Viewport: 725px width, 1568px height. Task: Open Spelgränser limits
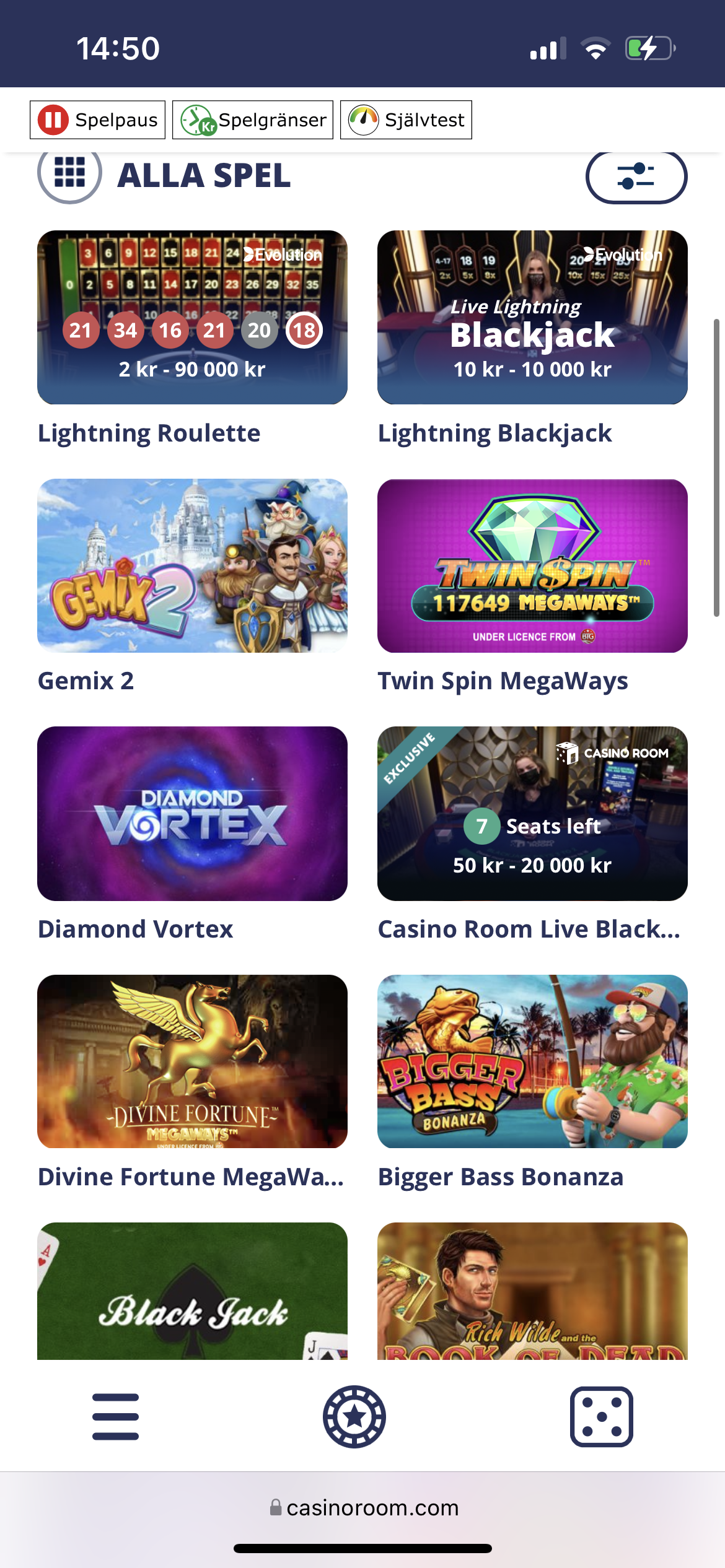(253, 120)
